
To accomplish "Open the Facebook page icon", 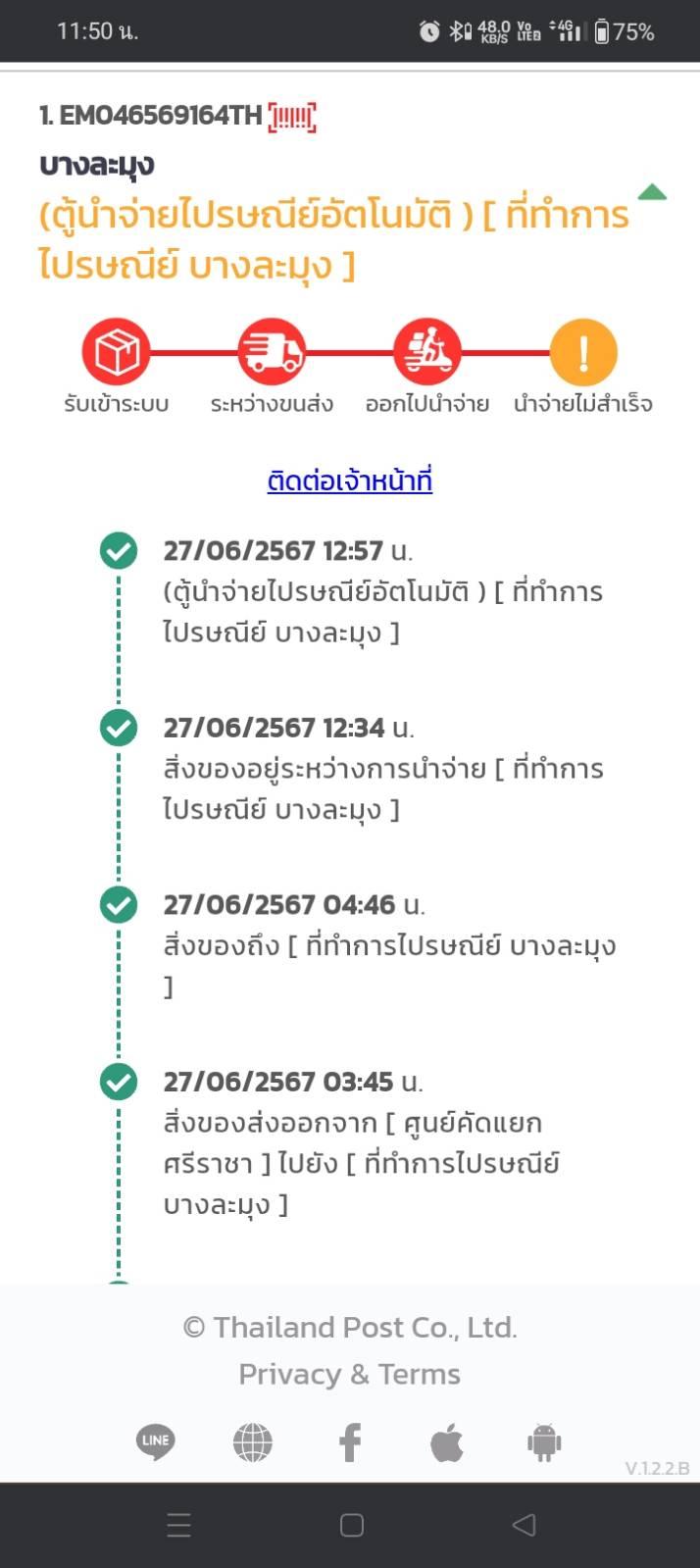I will [350, 1442].
